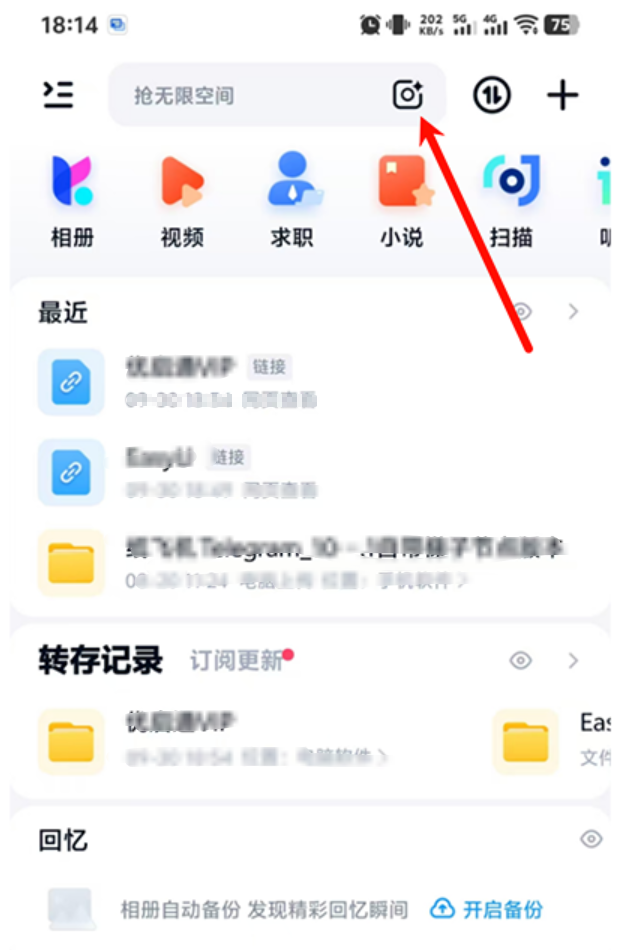Hide the 最近 section with eye icon

coord(522,312)
